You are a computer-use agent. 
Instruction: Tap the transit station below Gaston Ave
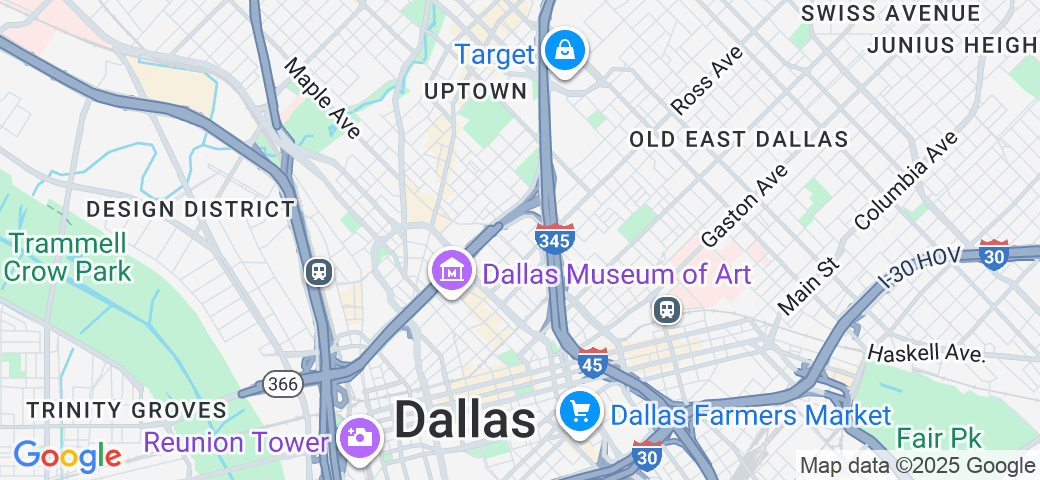tap(666, 310)
